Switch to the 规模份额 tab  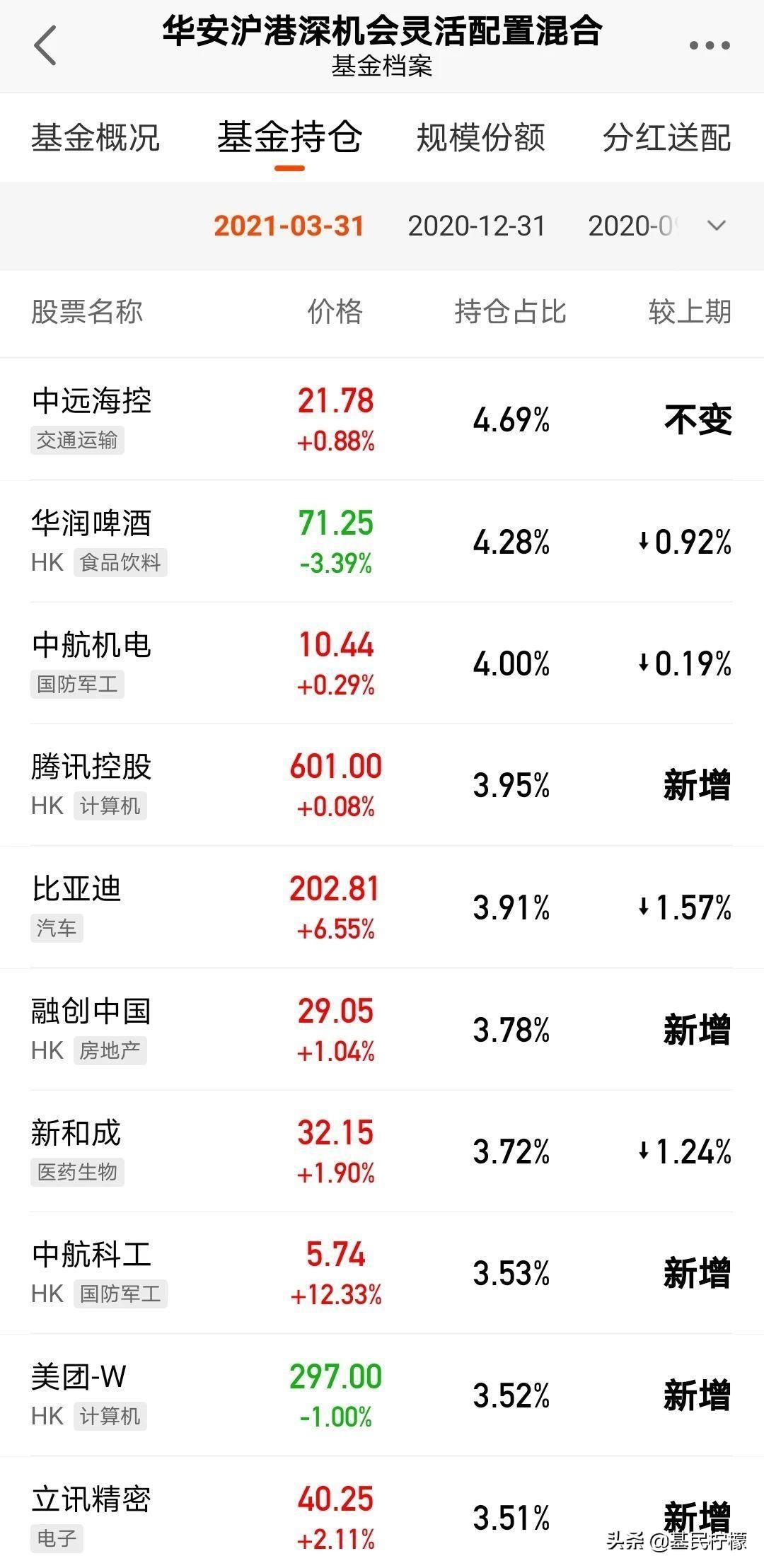480,138
